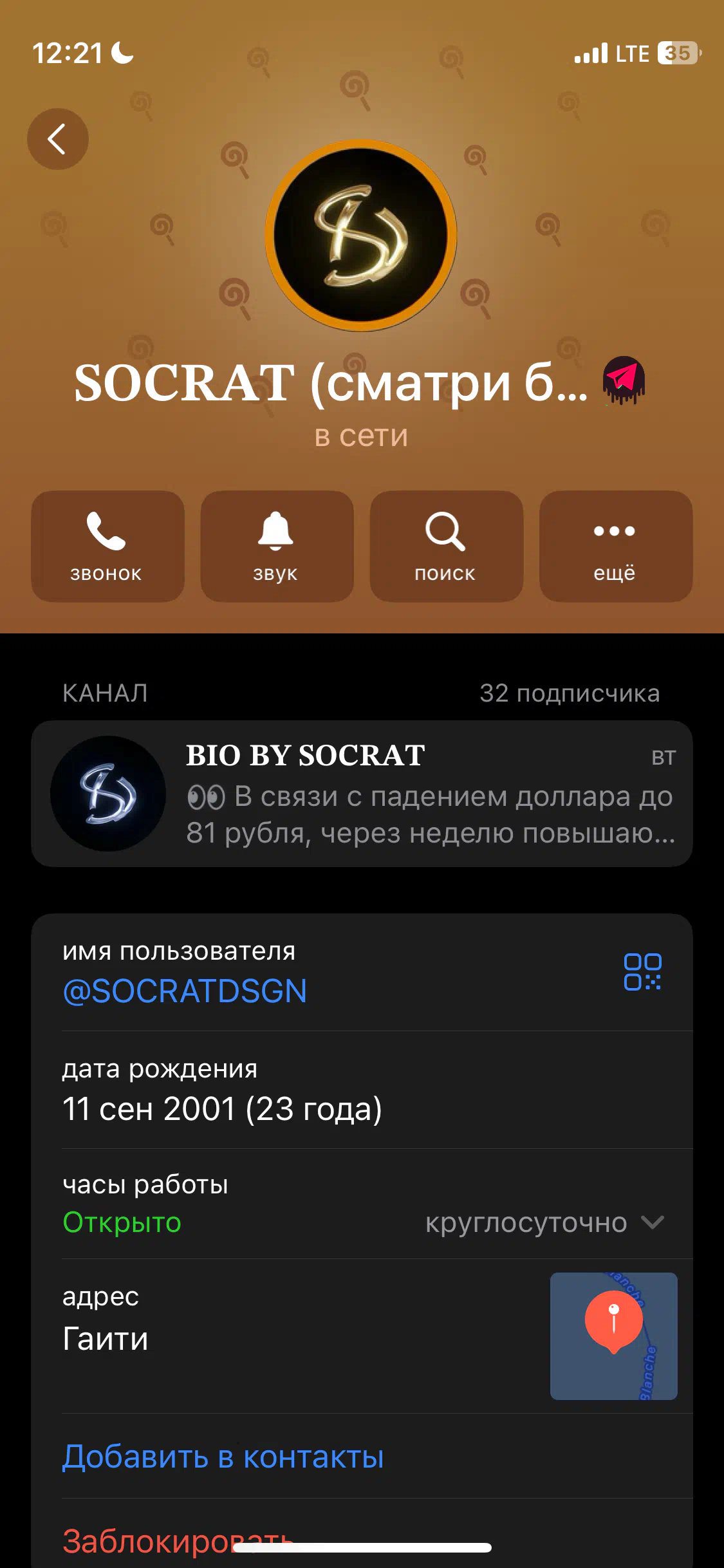Open поиск to search the chat
Screen dimensions: 724x1568
click(x=446, y=546)
